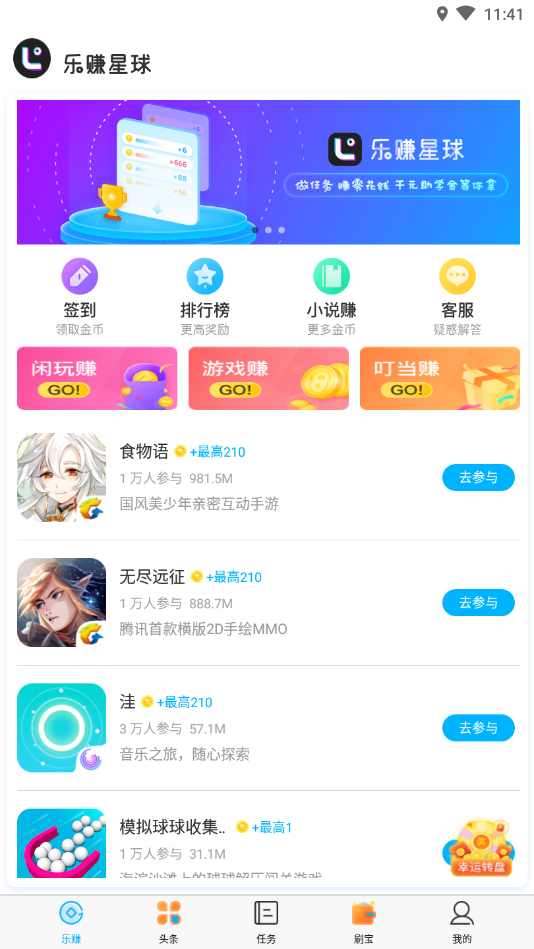Select the 乐赚 tab
534x949 pixels.
point(71,922)
